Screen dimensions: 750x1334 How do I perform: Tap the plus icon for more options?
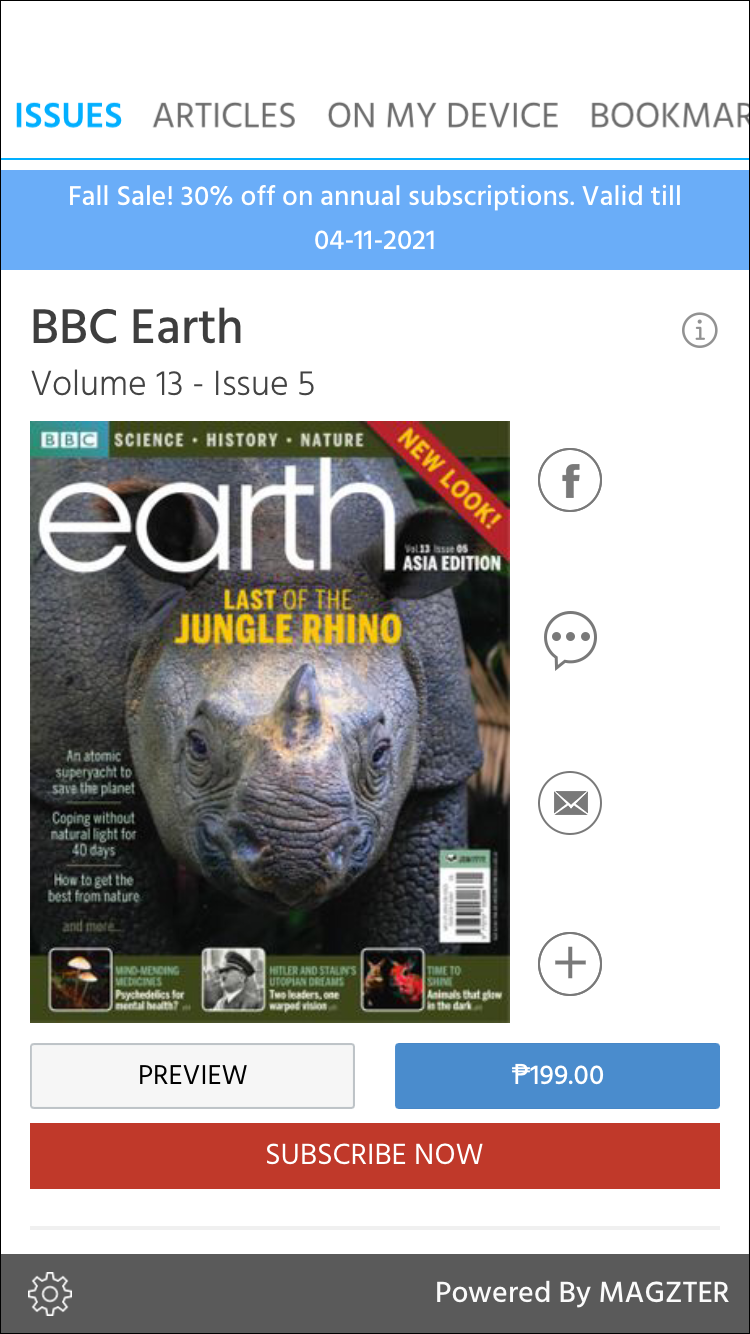coord(570,964)
